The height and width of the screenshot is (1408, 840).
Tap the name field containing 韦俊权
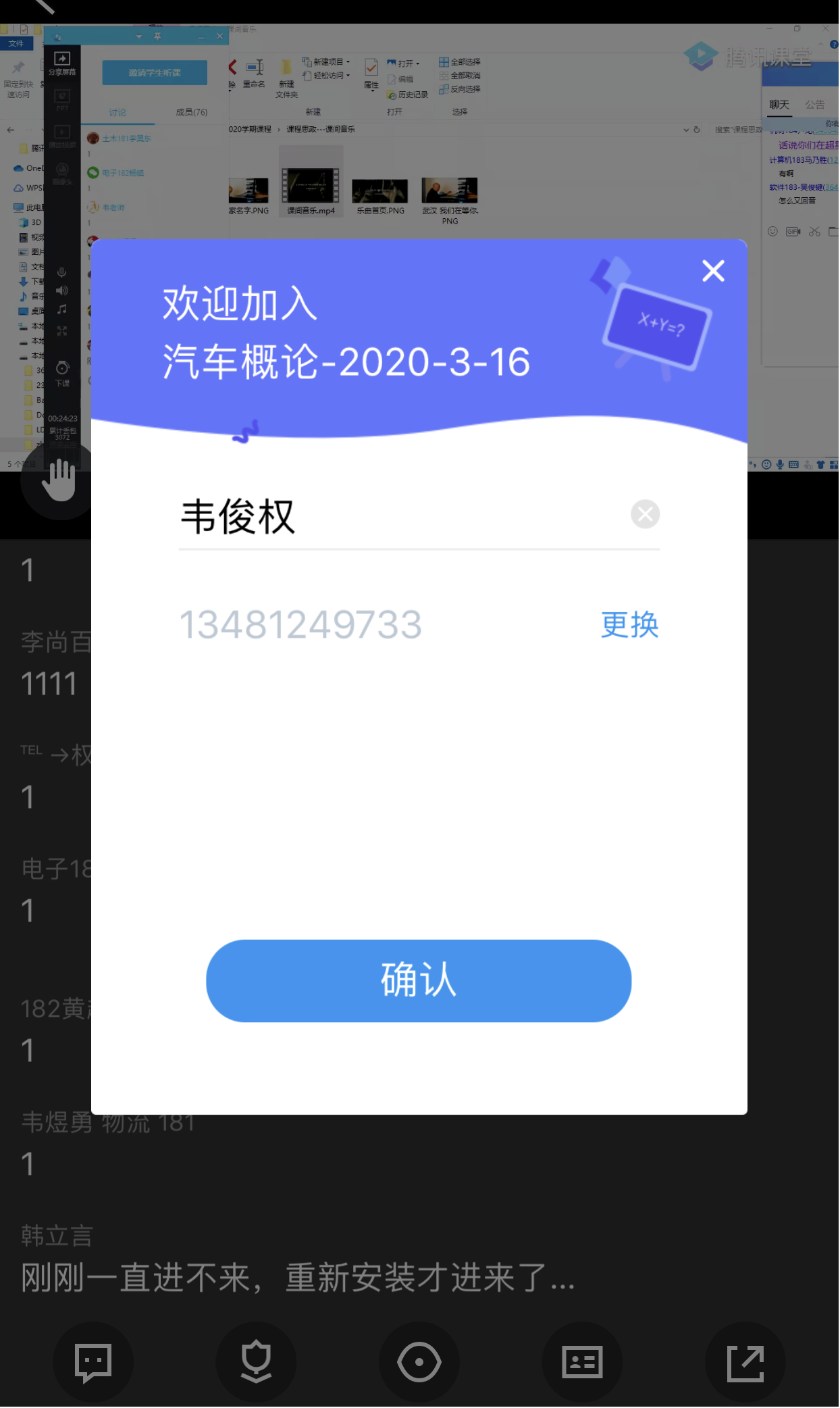click(398, 516)
